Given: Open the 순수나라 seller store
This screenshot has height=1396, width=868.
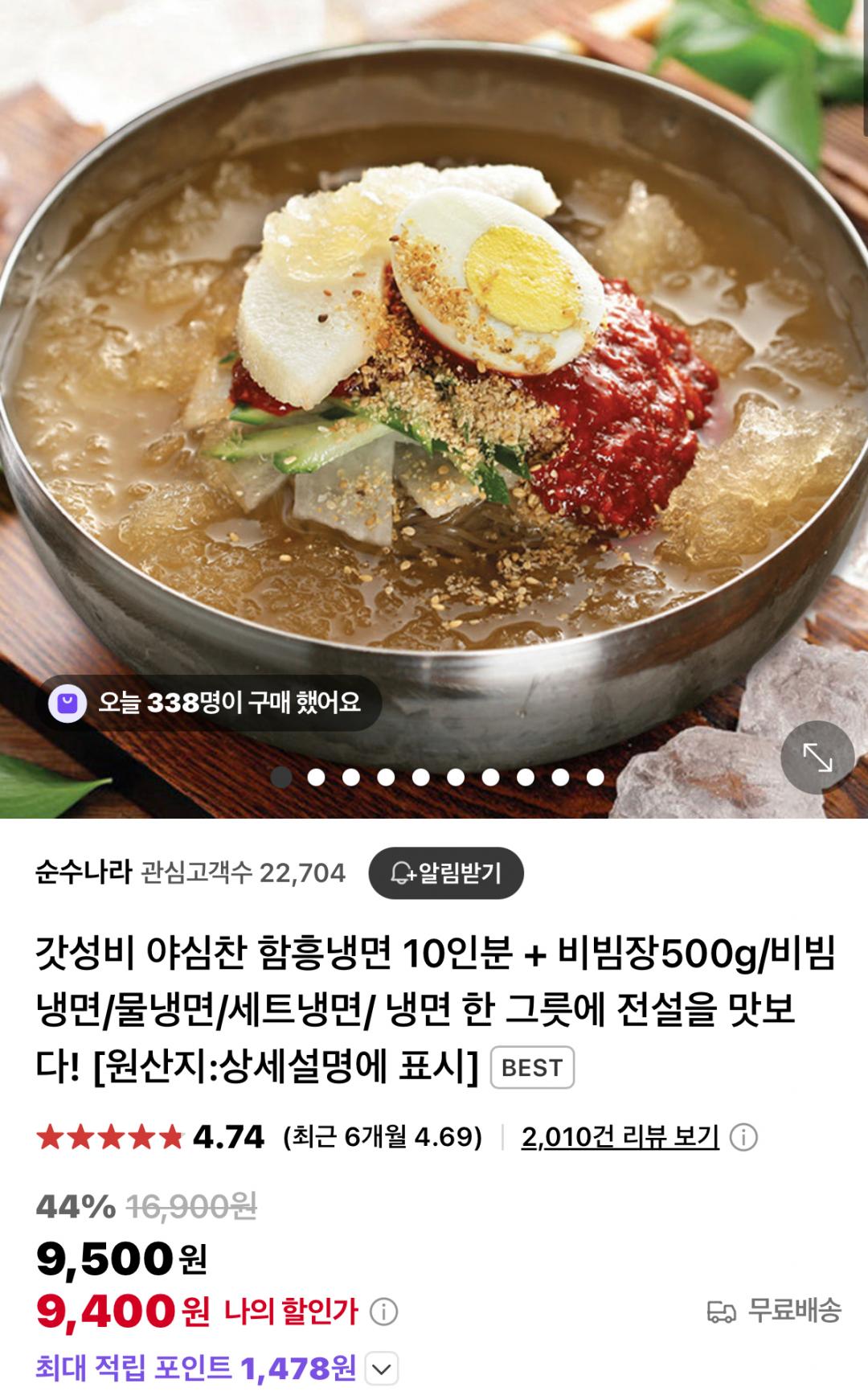Looking at the screenshot, I should click(x=84, y=872).
